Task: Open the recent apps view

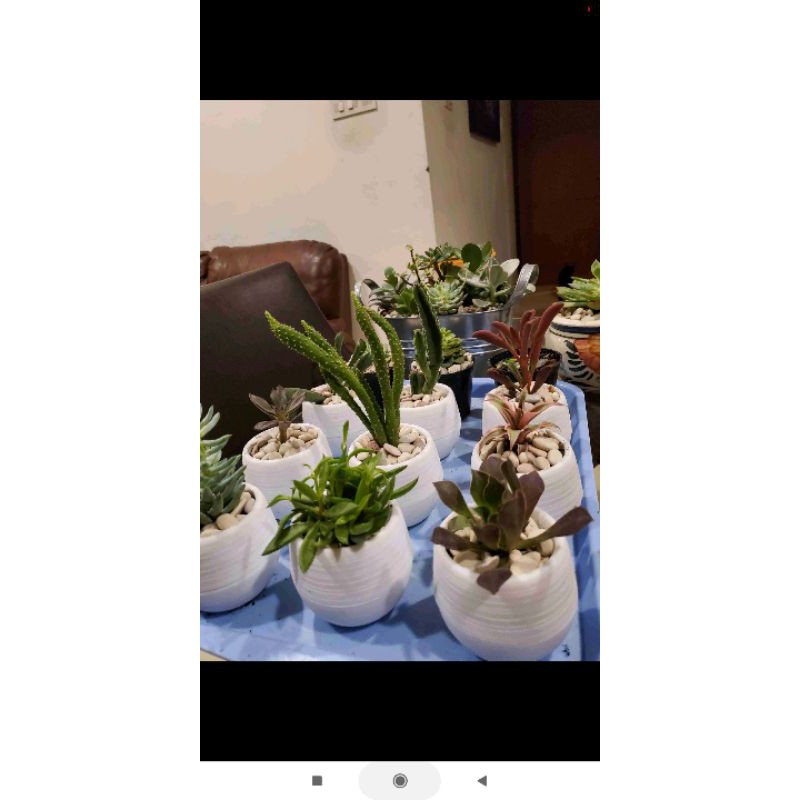Action: point(317,780)
